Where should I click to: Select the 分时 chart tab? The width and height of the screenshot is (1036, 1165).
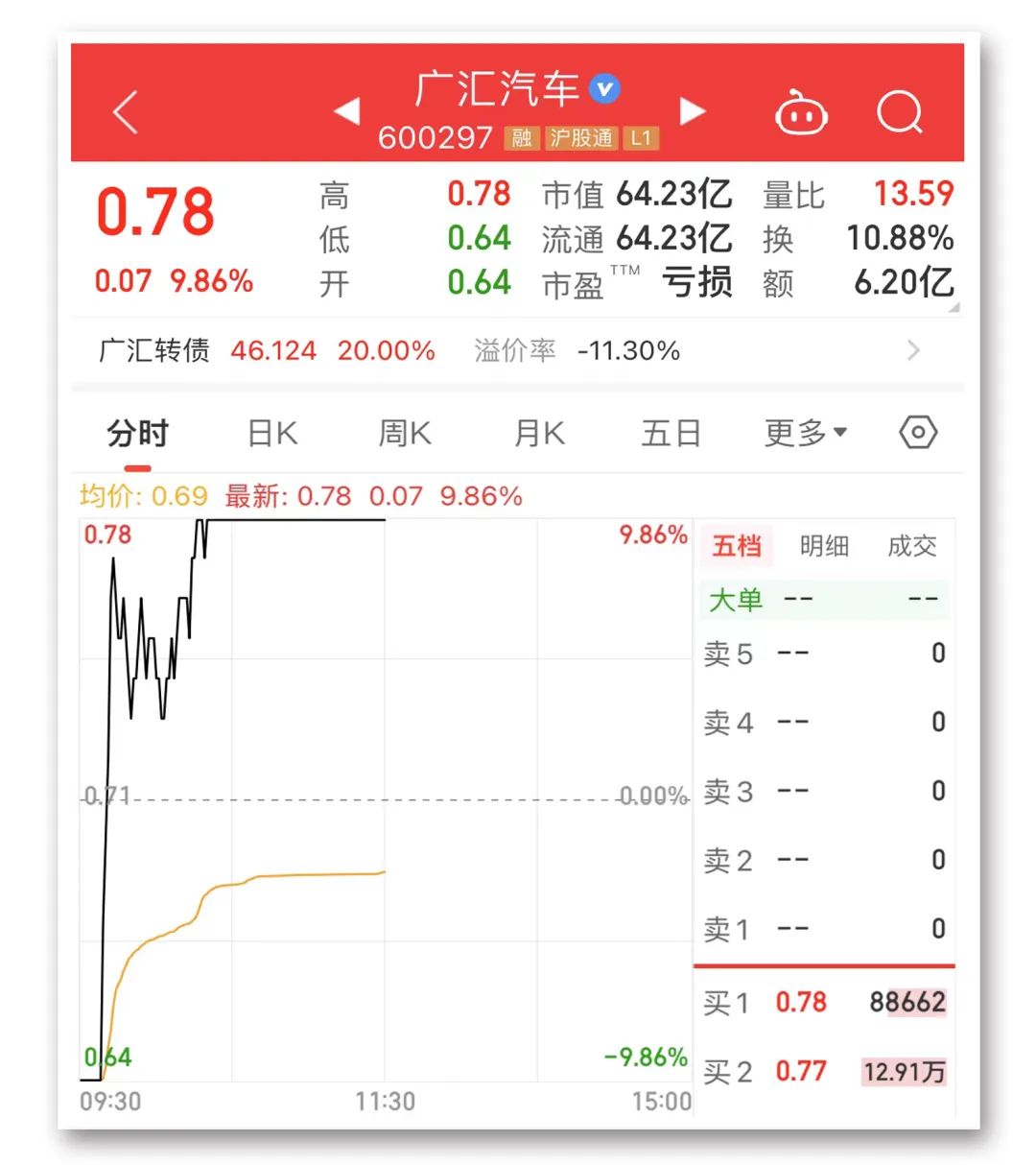point(137,434)
